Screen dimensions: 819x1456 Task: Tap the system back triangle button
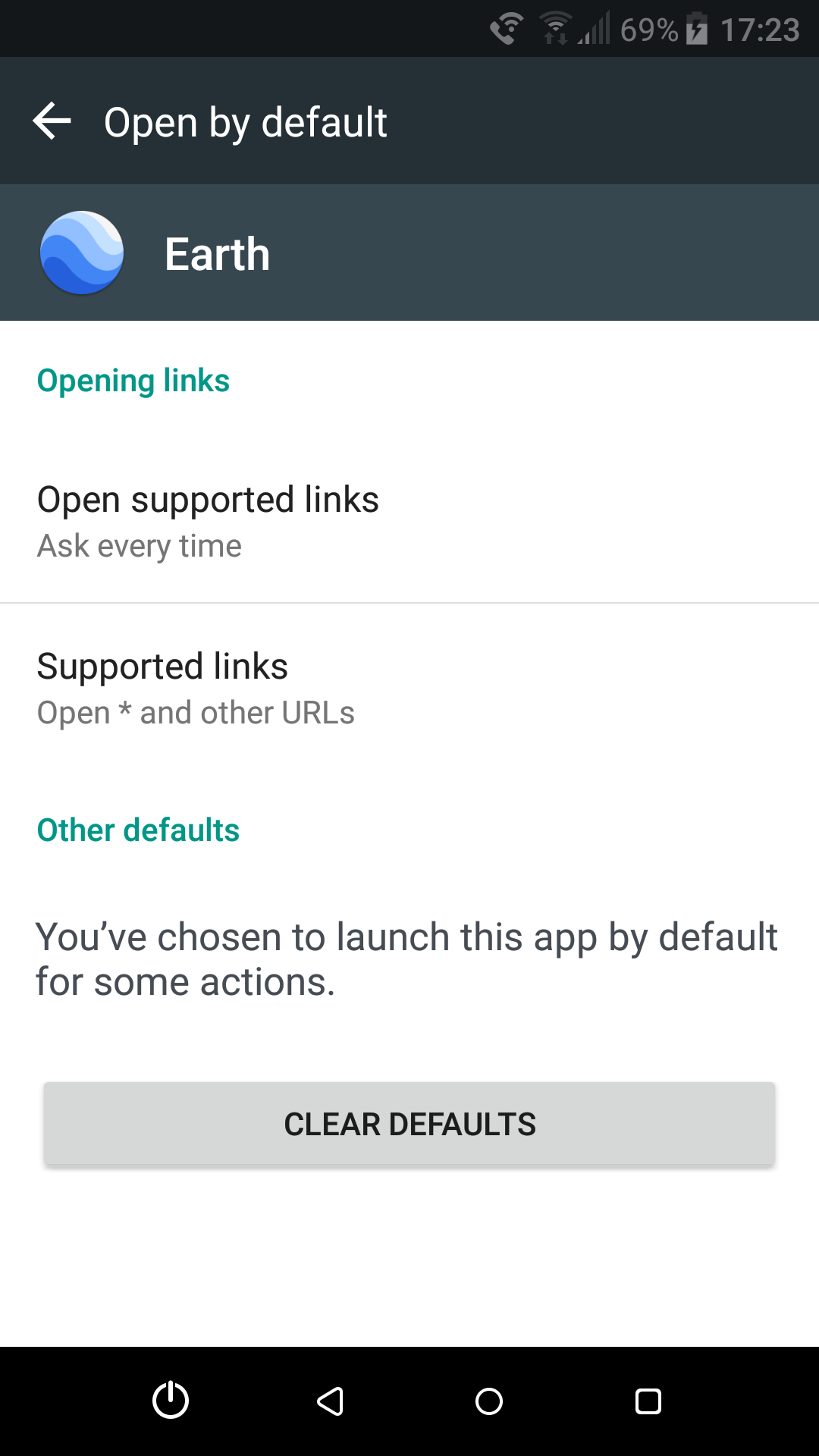coord(330,1401)
